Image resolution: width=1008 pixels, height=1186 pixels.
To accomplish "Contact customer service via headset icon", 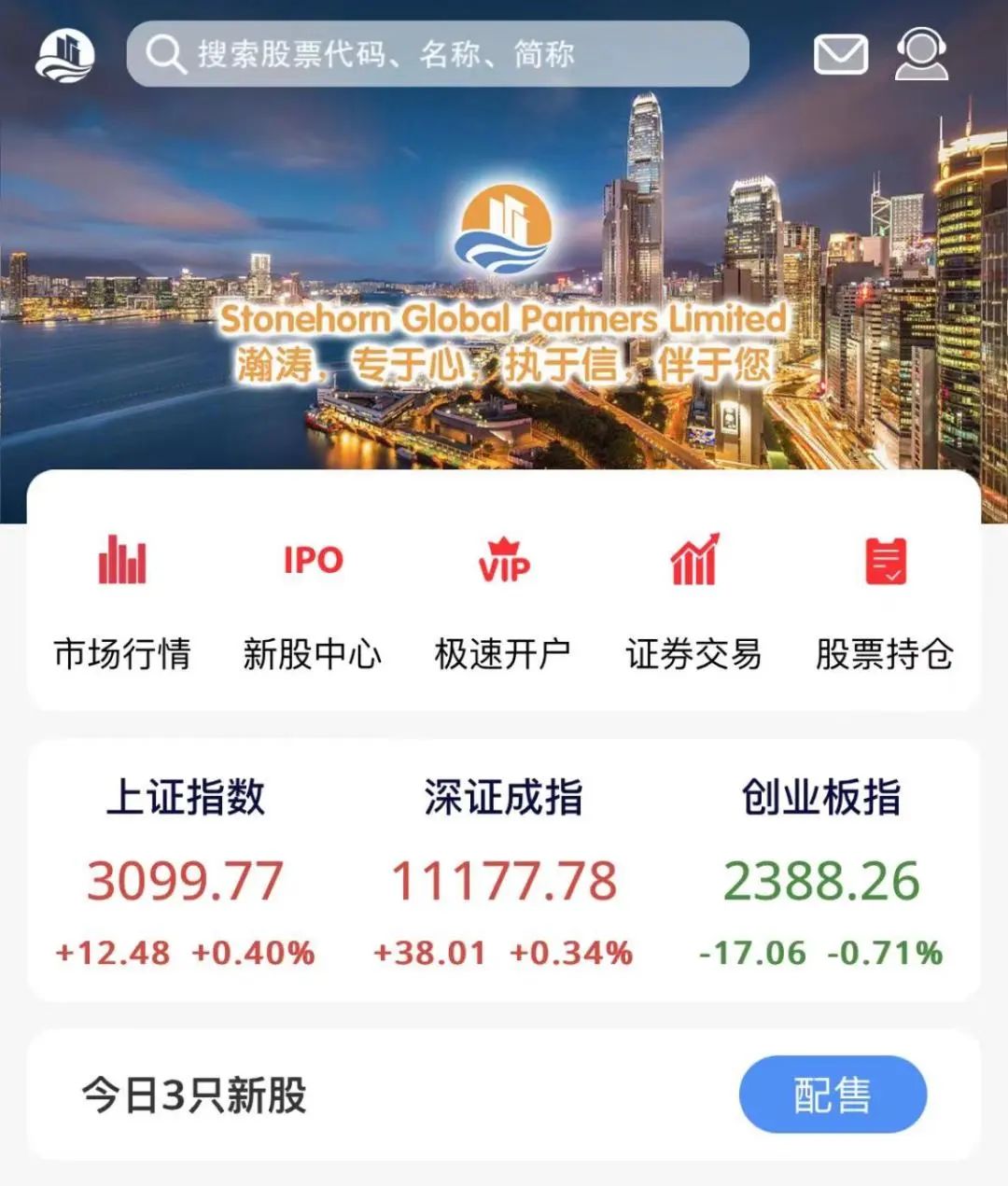I will click(921, 54).
